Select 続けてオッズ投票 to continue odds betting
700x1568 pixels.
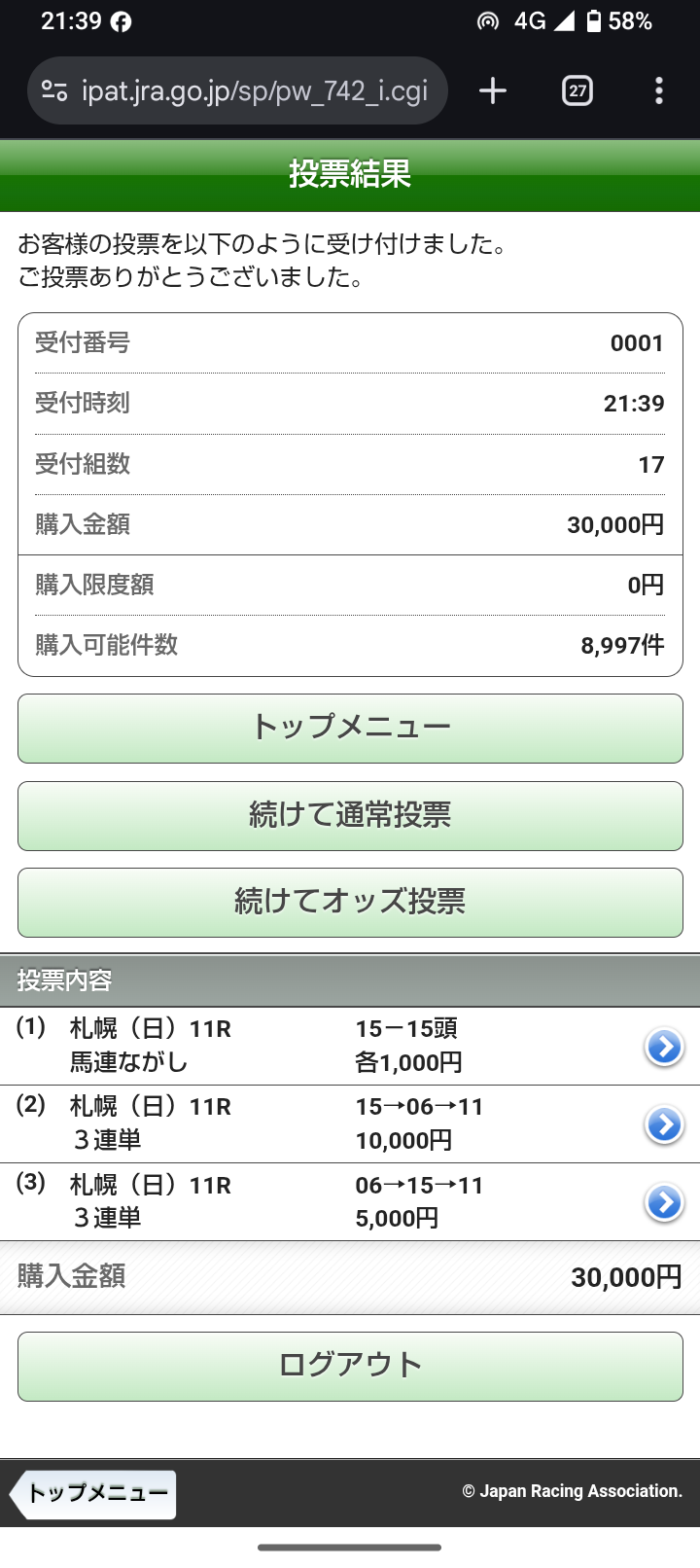point(350,903)
